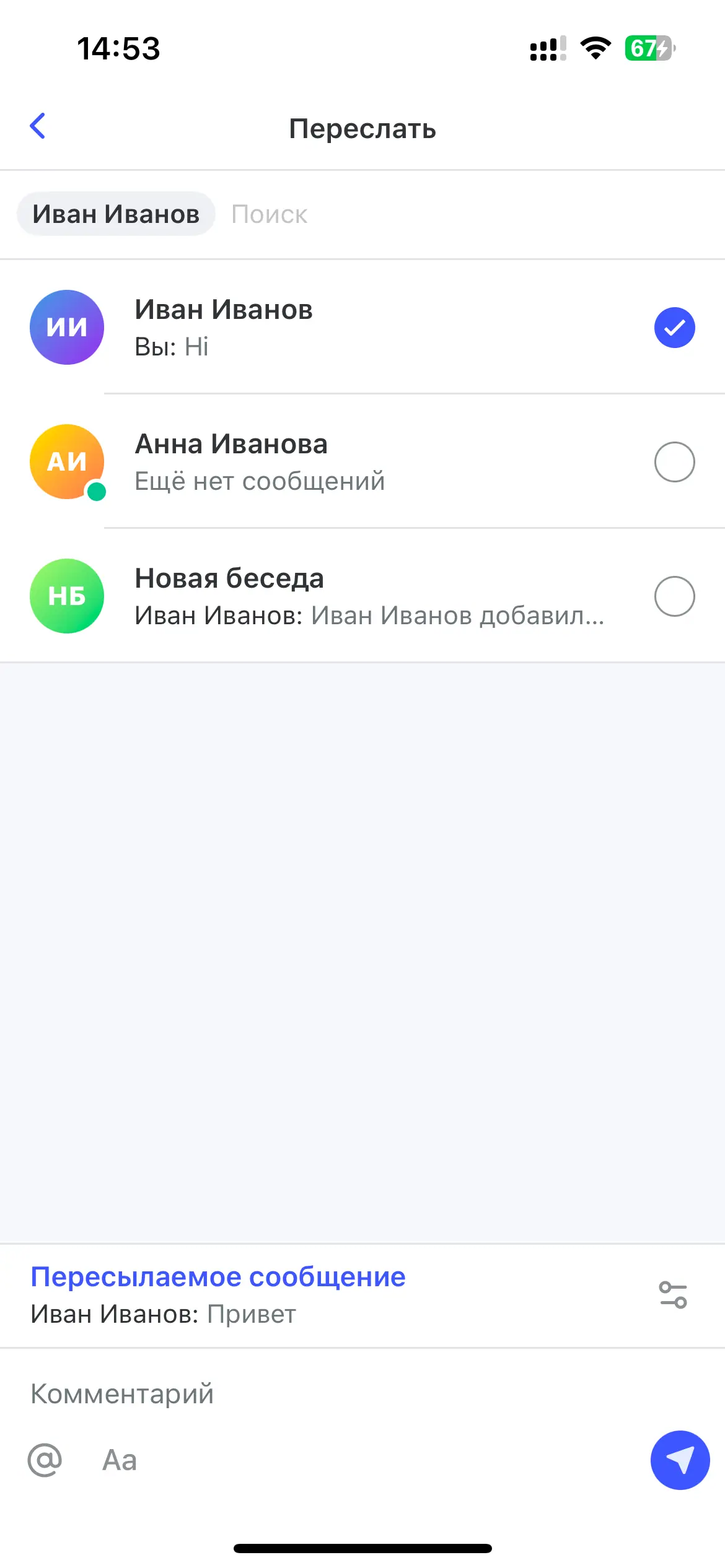Send the forwarded message

680,1460
